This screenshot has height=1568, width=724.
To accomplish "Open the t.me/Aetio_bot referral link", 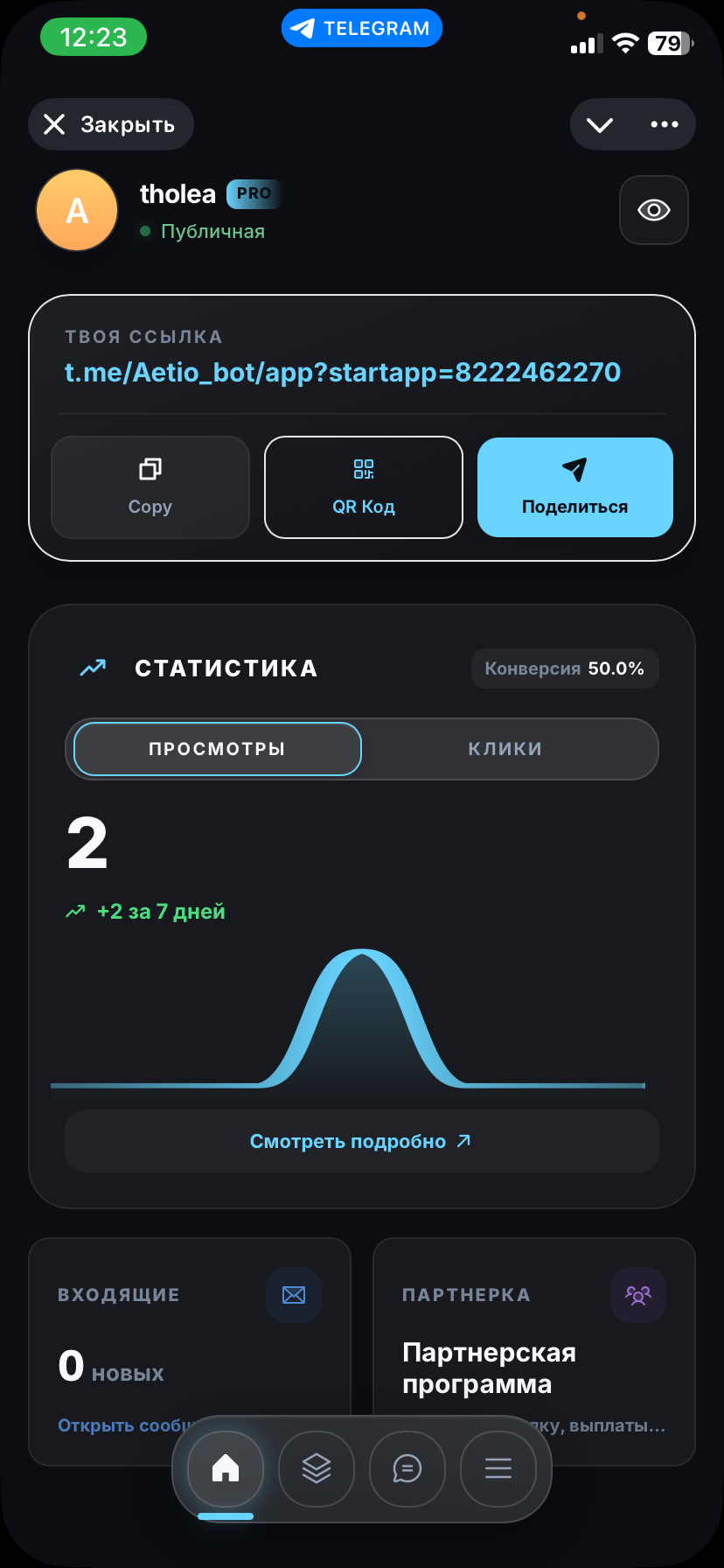I will tap(343, 373).
